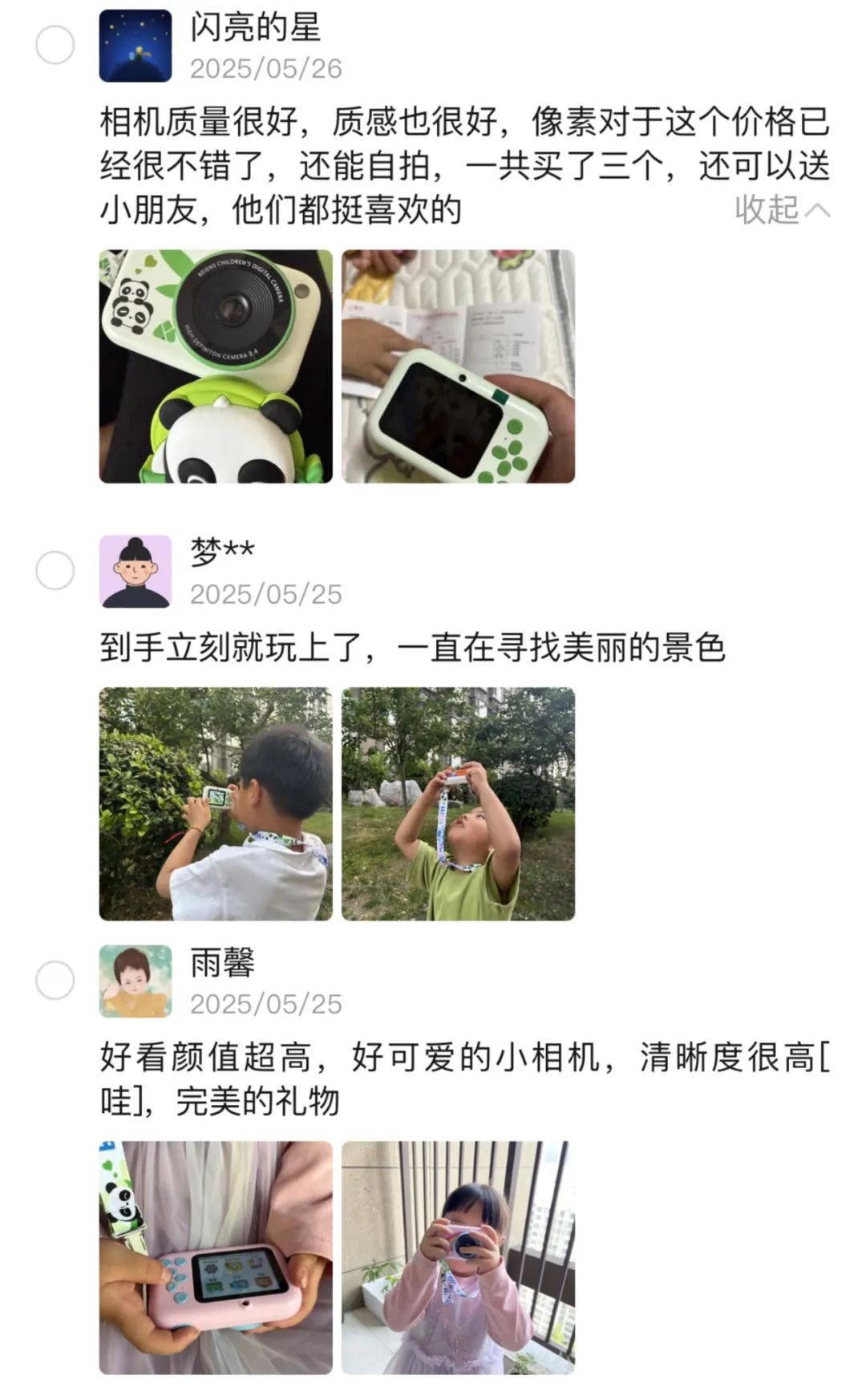Select the review by 雨馨
The image size is (866, 1400).
(x=55, y=981)
